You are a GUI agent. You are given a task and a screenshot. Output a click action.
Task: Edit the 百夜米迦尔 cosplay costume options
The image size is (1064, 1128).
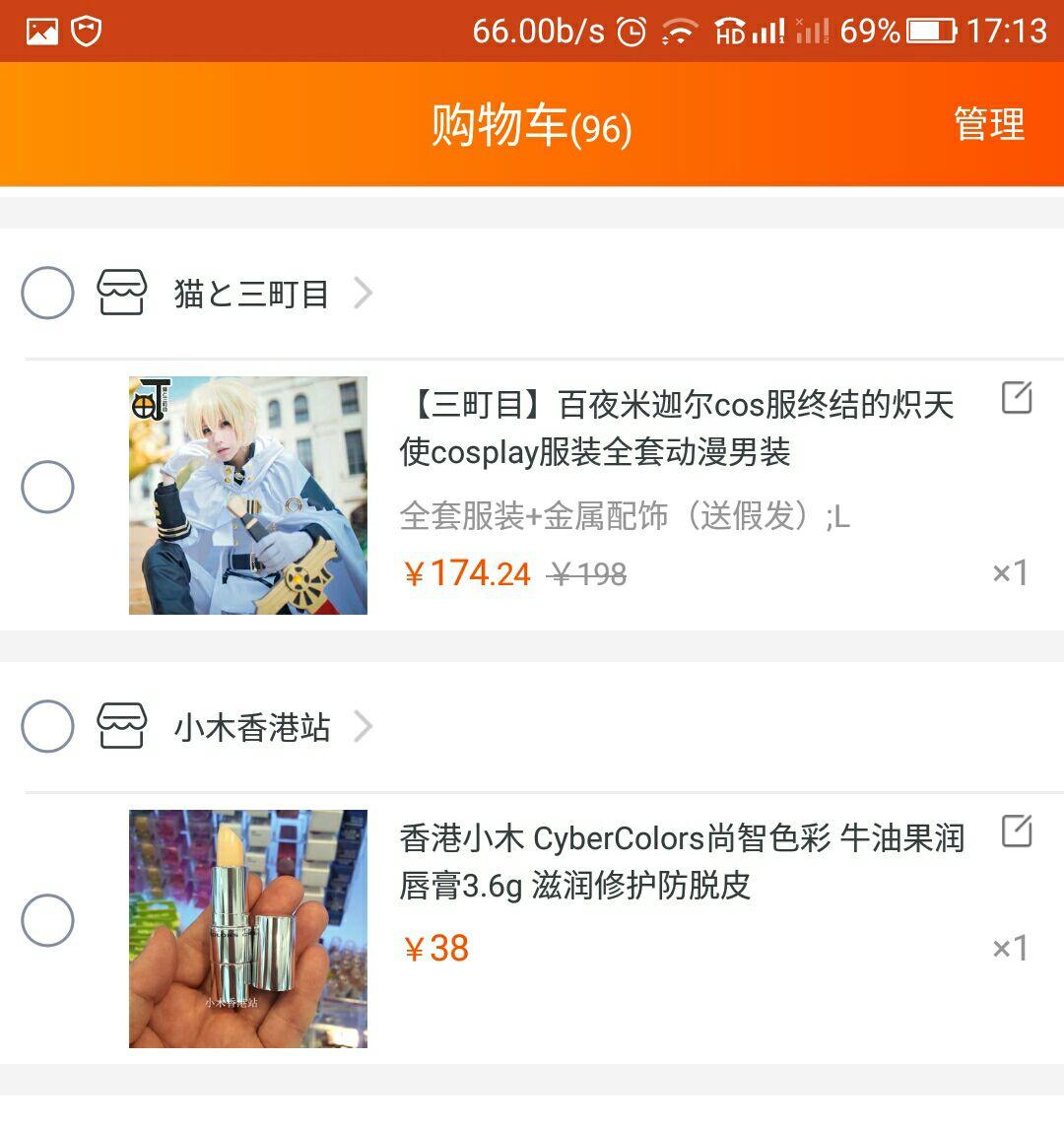pos(1017,398)
